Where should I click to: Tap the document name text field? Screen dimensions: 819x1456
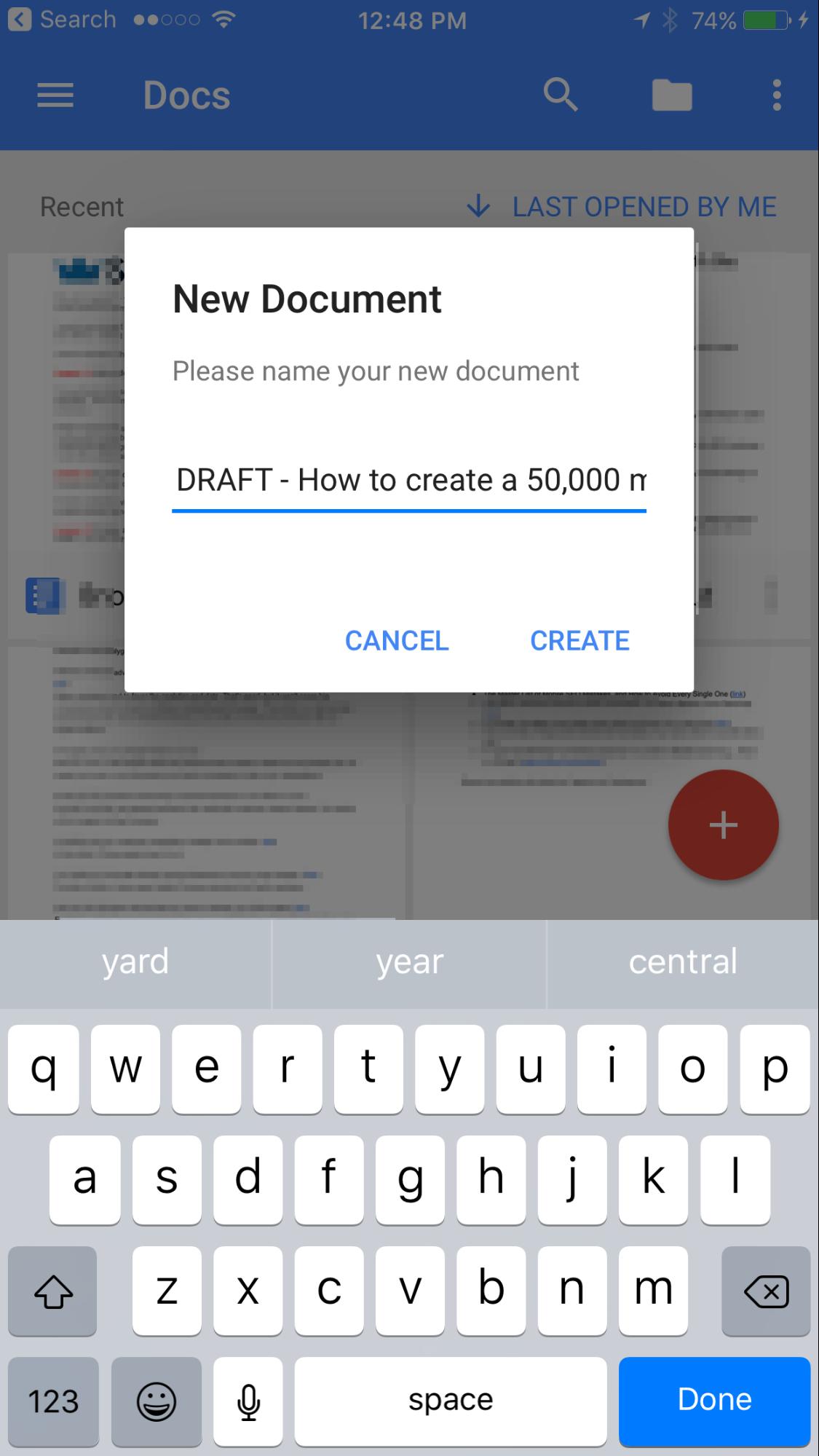point(409,481)
